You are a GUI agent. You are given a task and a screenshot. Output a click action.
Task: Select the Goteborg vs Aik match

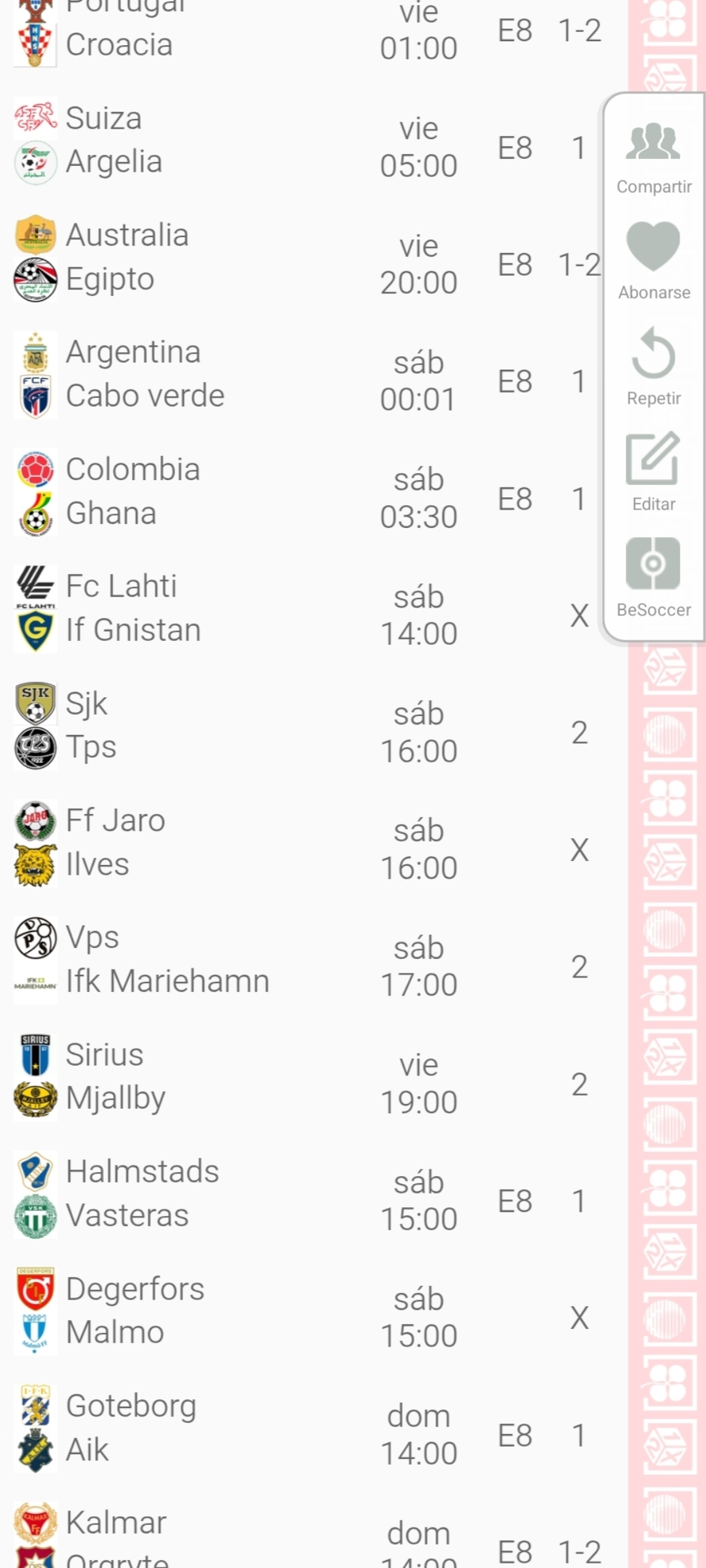click(x=307, y=1435)
